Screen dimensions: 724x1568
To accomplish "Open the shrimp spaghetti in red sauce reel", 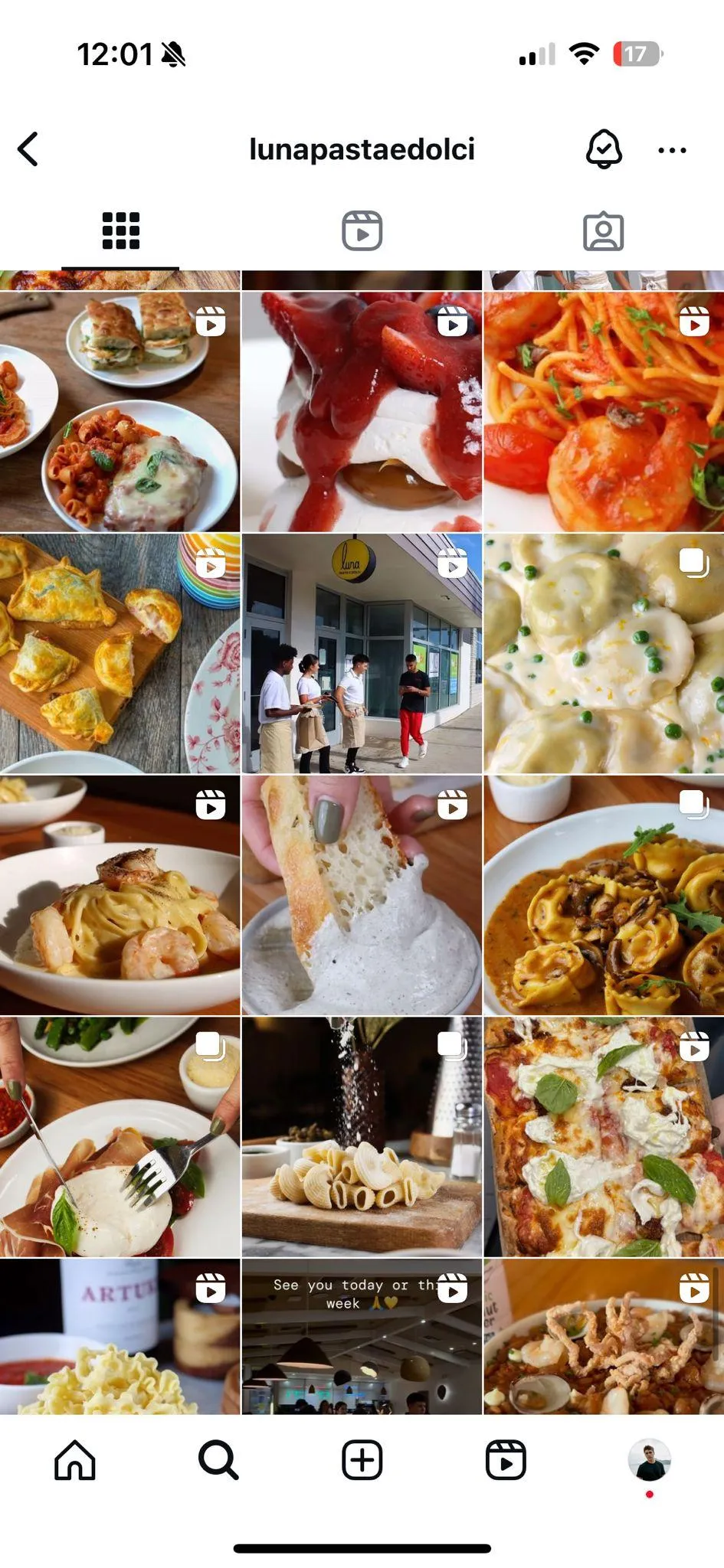I will pyautogui.click(x=604, y=412).
